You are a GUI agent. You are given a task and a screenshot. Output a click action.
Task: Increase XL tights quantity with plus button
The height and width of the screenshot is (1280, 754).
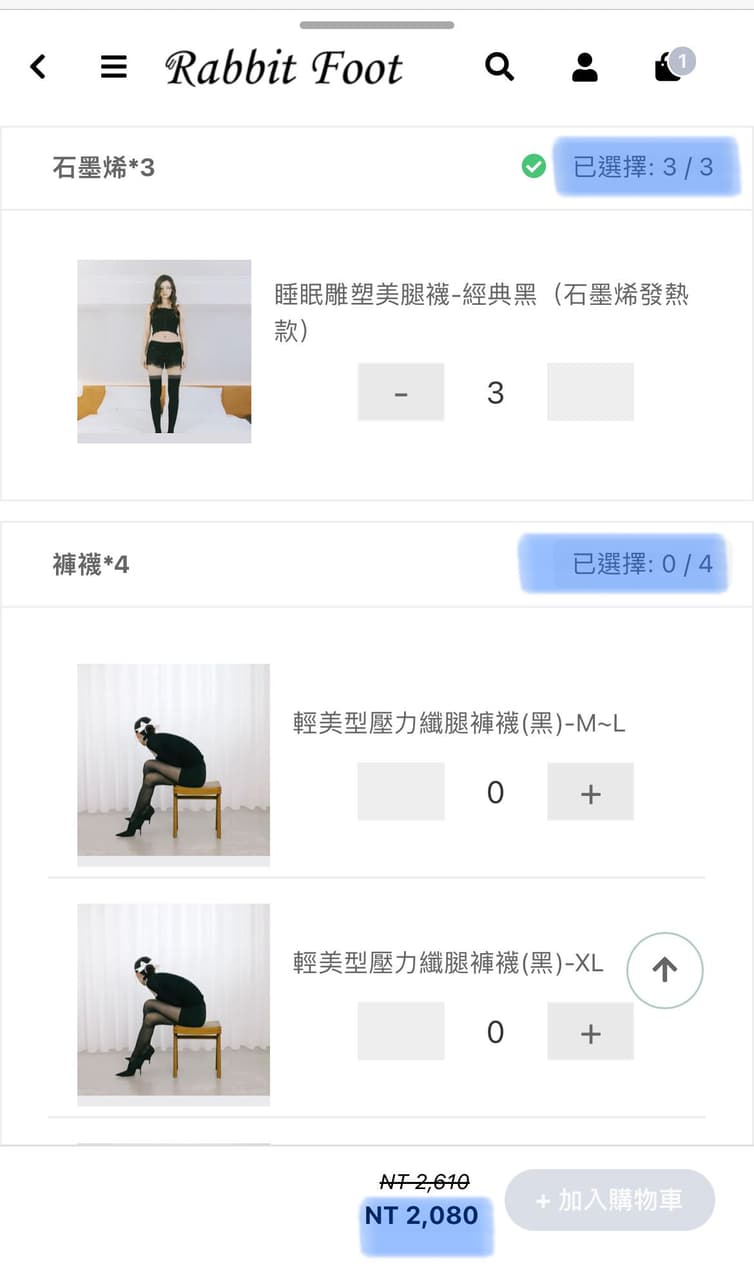(590, 1031)
